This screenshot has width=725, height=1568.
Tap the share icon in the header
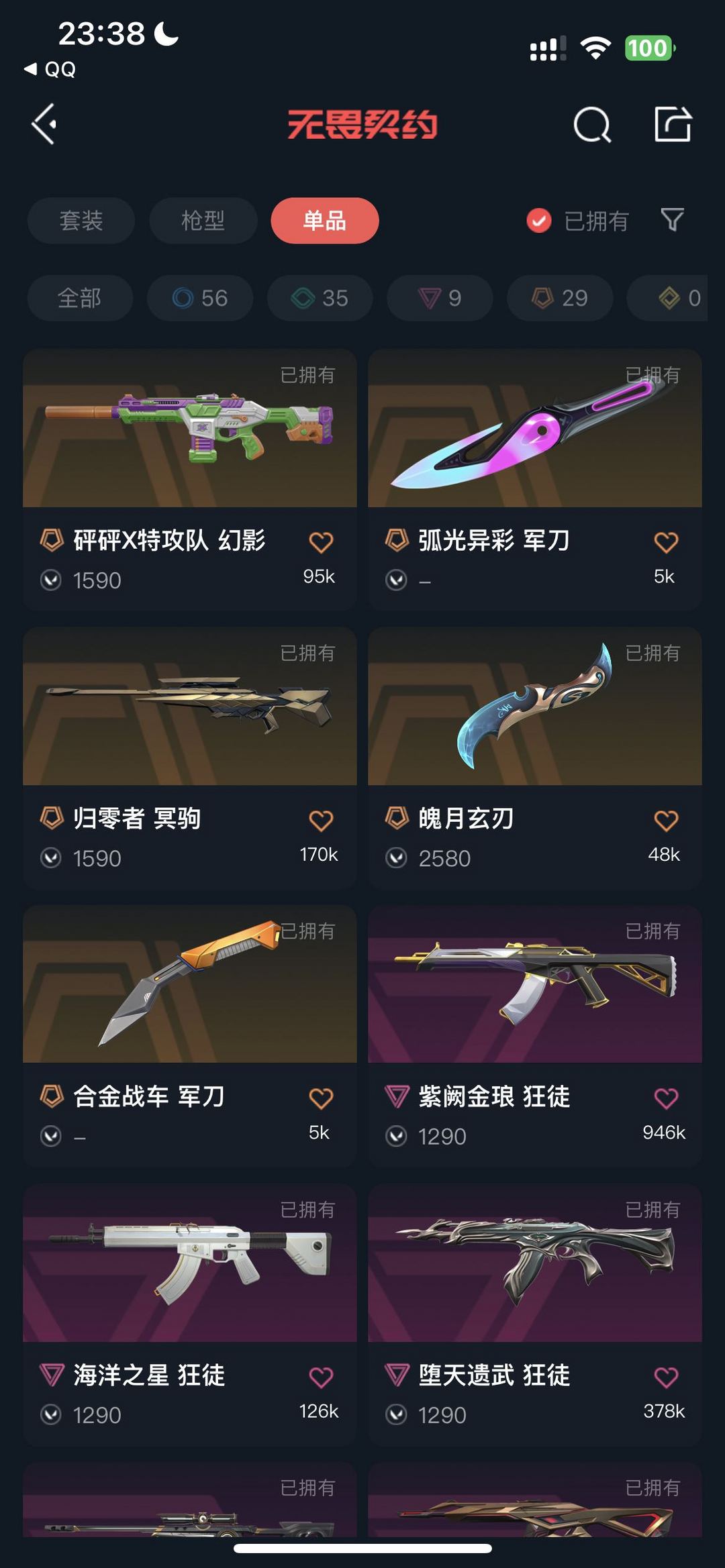click(673, 123)
